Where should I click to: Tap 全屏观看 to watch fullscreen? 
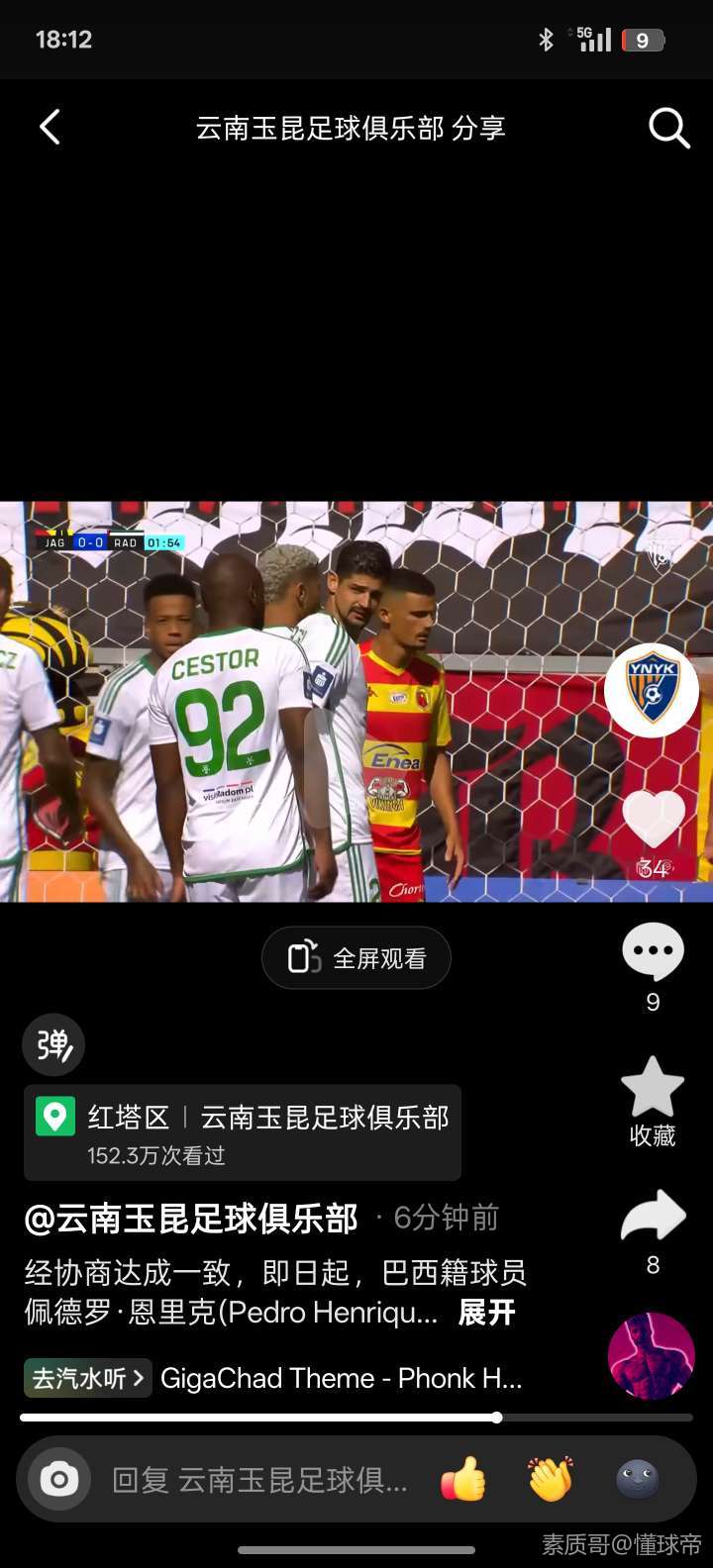pyautogui.click(x=356, y=958)
